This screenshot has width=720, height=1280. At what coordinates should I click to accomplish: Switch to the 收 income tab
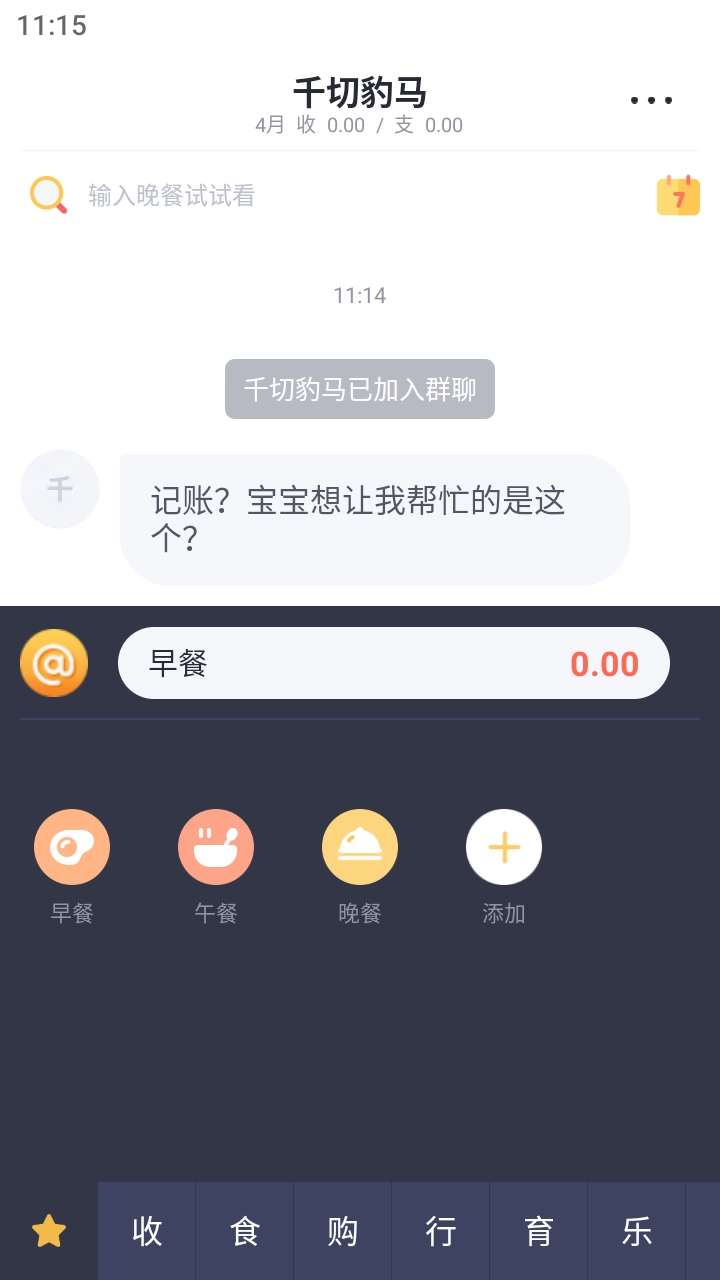point(146,1230)
